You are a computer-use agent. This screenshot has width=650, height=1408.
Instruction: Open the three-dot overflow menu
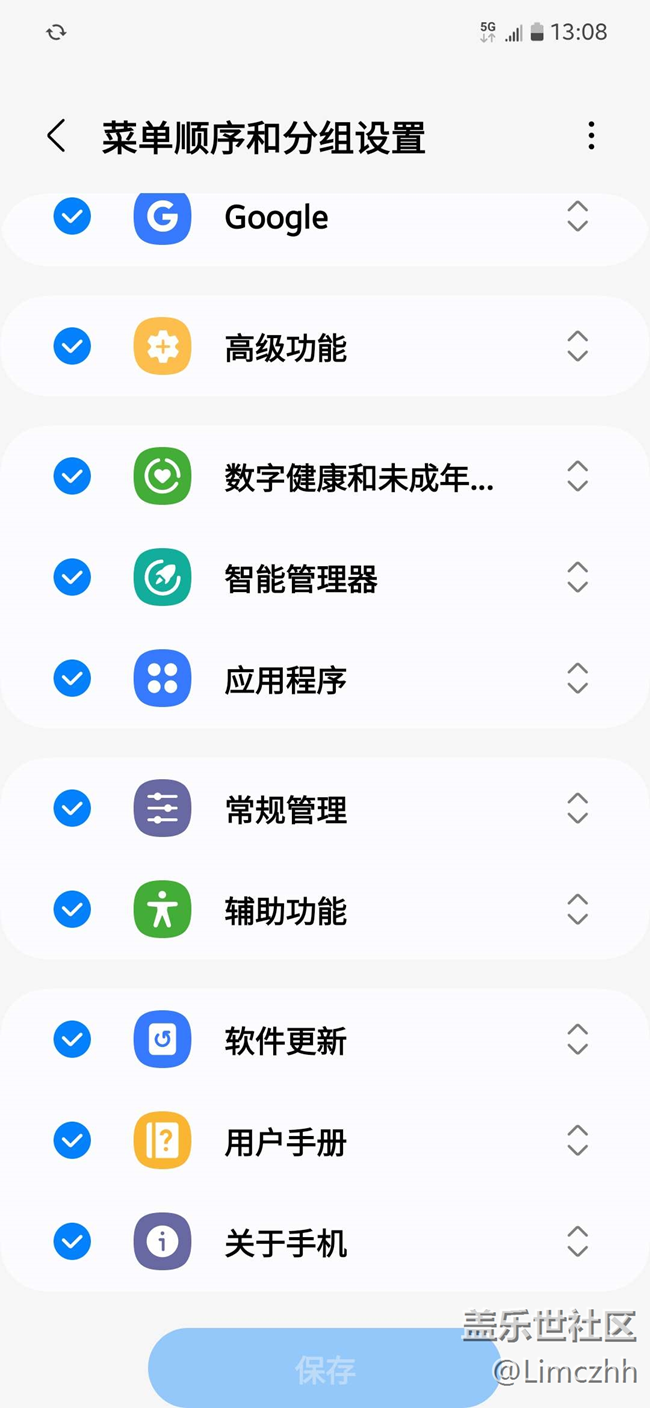coord(591,136)
